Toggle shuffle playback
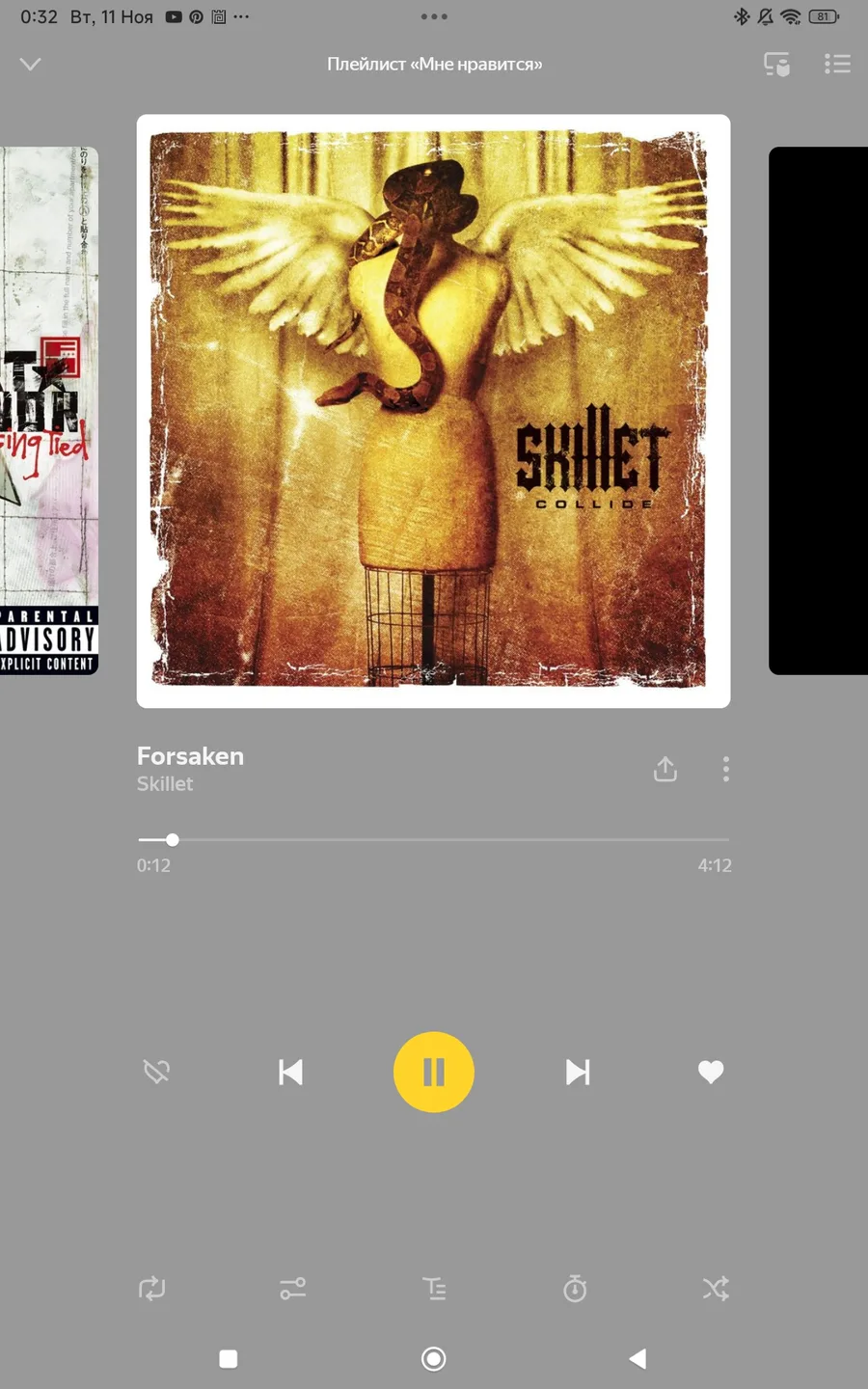 (716, 1289)
